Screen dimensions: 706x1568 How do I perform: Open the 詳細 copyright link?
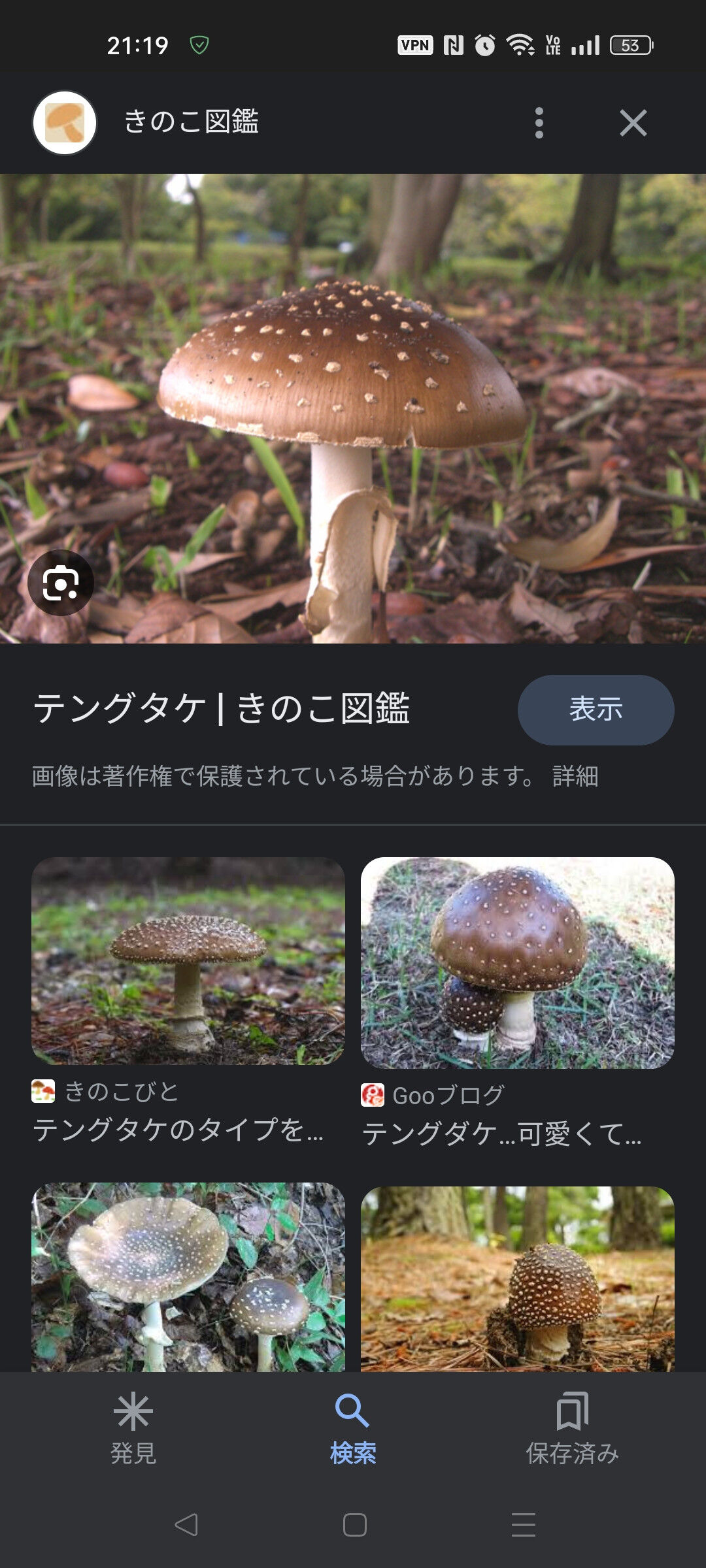[575, 776]
